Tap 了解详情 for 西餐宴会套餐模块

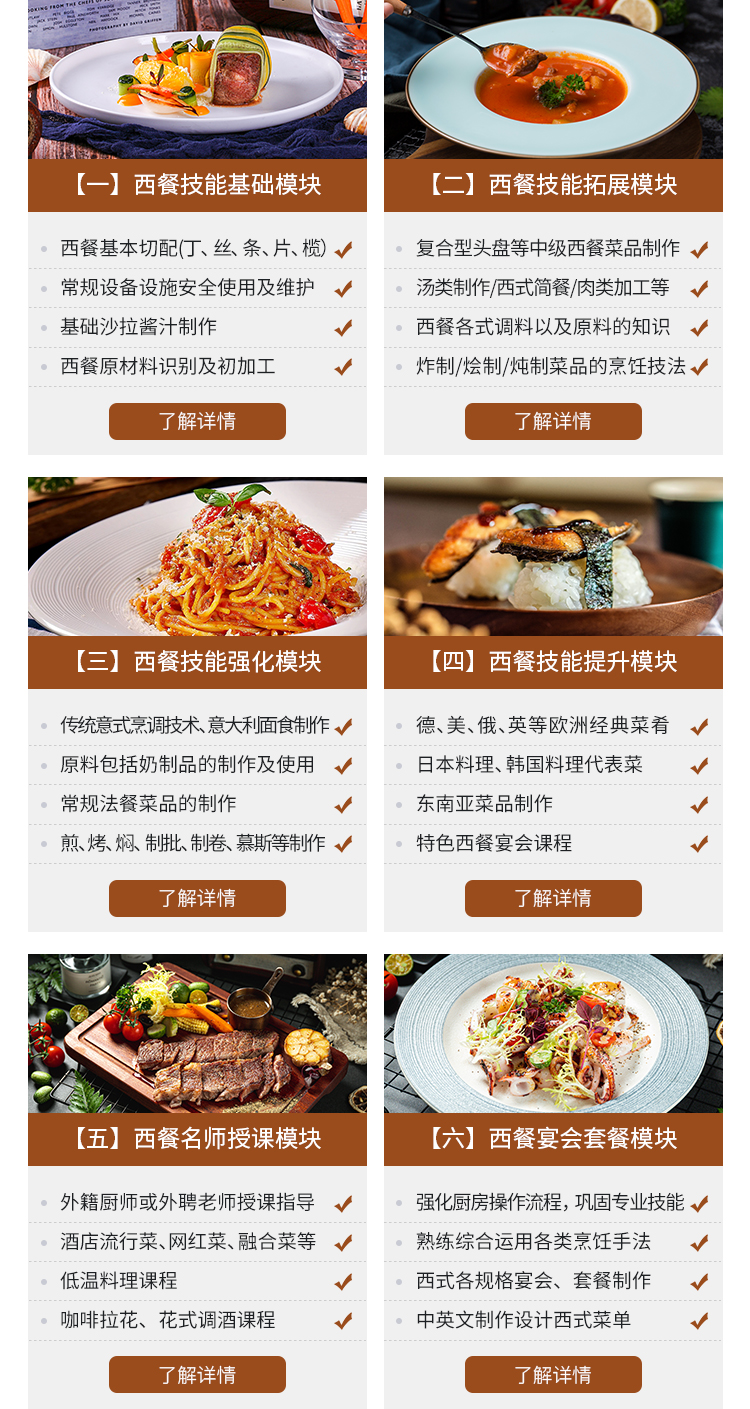coord(553,1374)
